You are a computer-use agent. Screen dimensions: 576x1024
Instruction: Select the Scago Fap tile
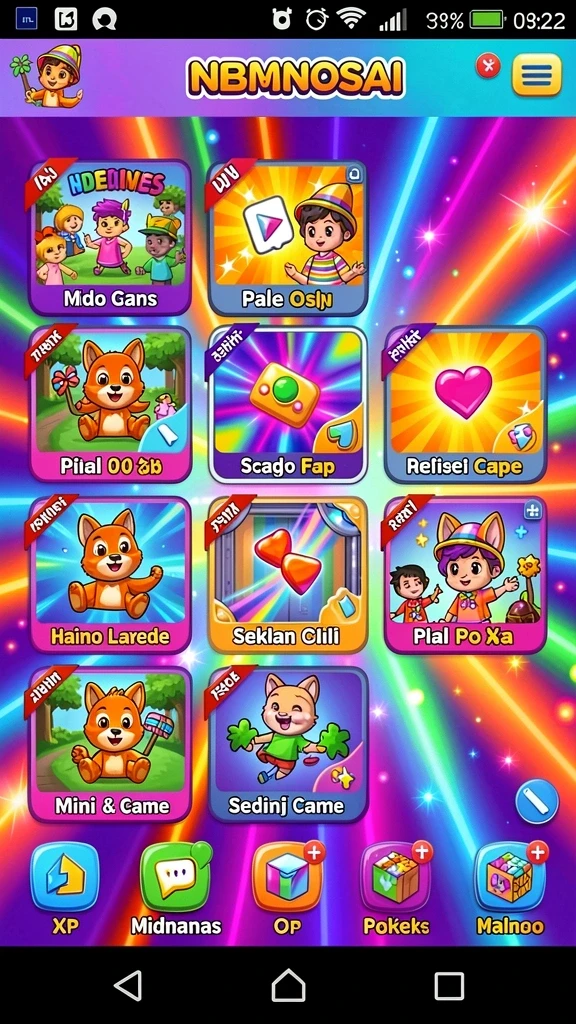[x=288, y=404]
